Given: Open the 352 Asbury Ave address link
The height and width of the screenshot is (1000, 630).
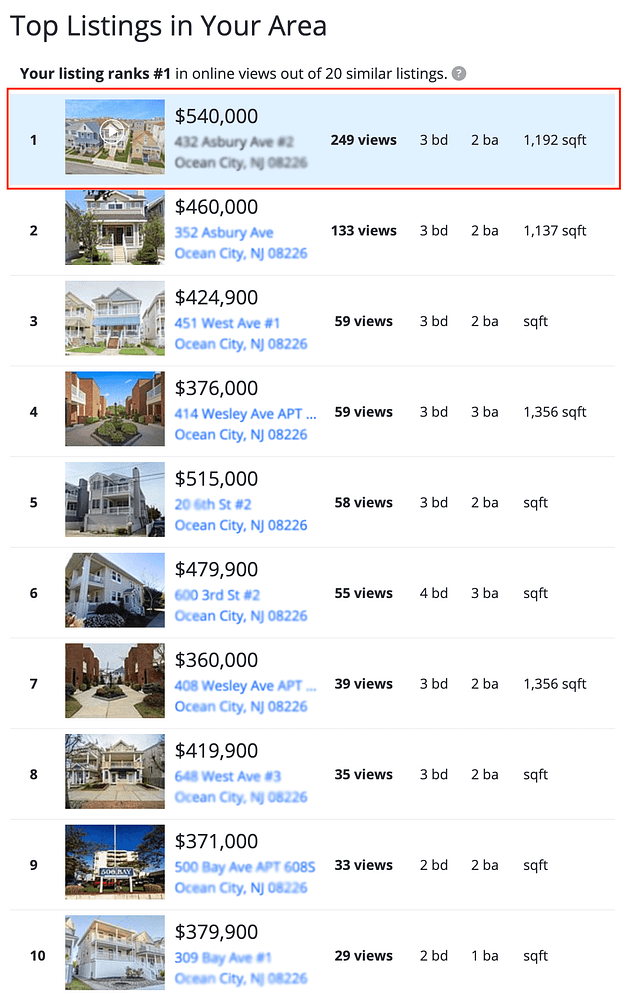Looking at the screenshot, I should point(224,232).
